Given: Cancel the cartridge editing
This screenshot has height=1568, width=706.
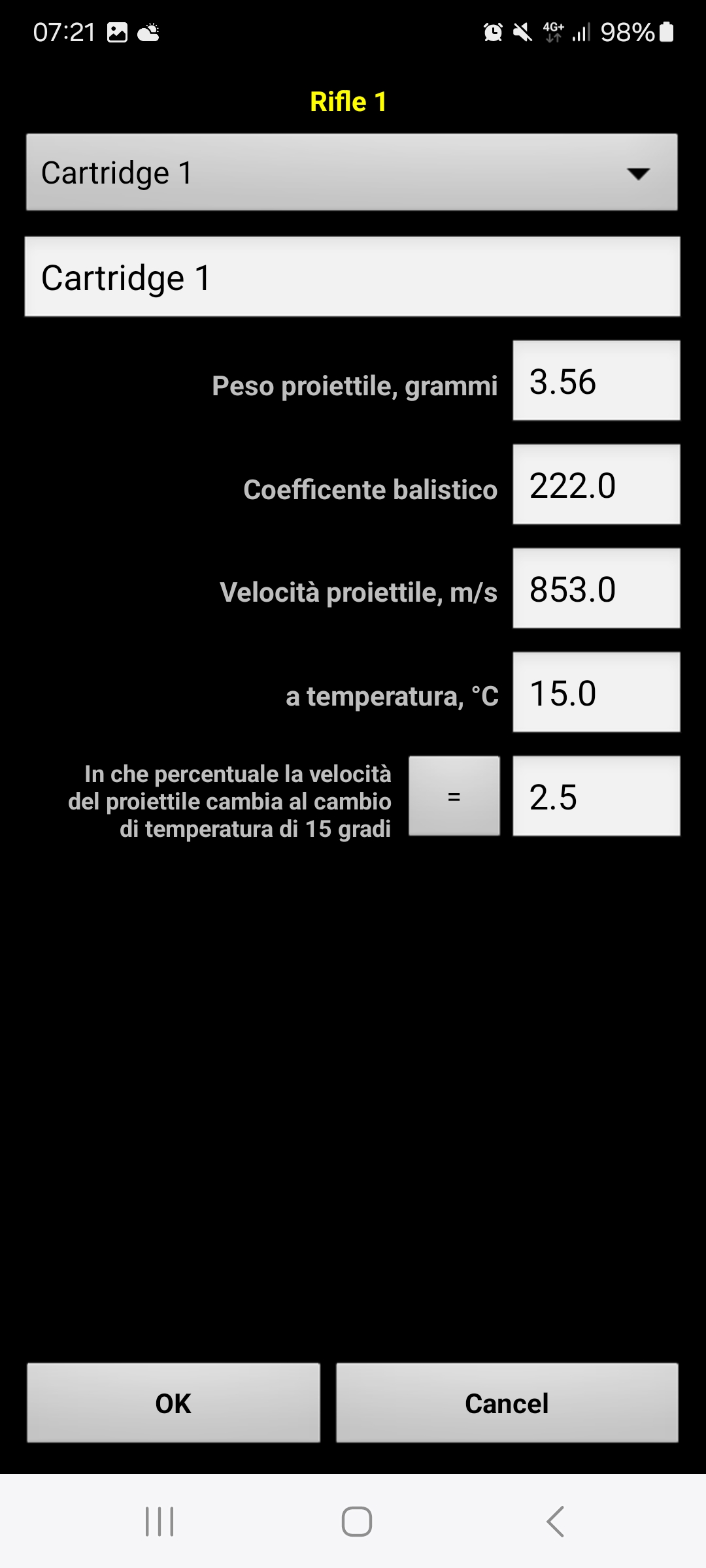Looking at the screenshot, I should click(x=507, y=1403).
